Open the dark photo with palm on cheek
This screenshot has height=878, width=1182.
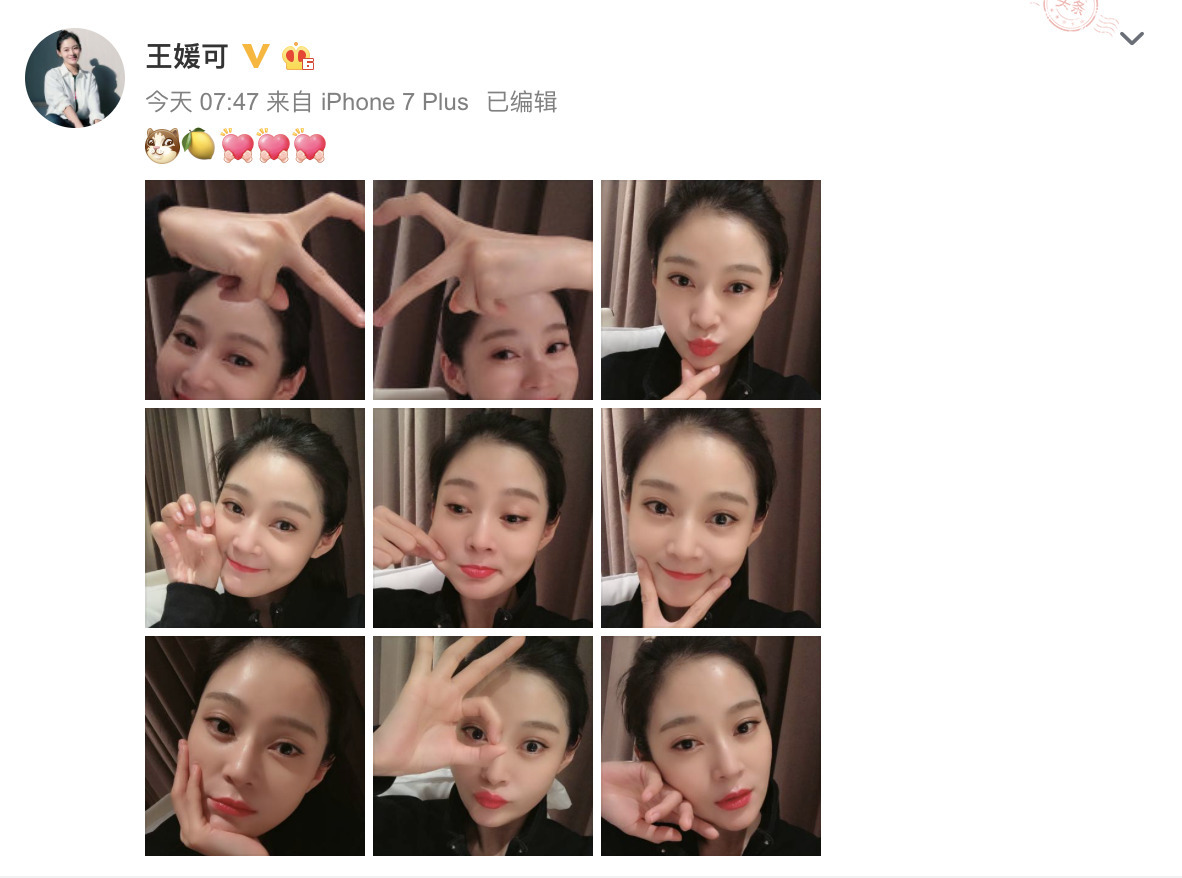[x=255, y=746]
